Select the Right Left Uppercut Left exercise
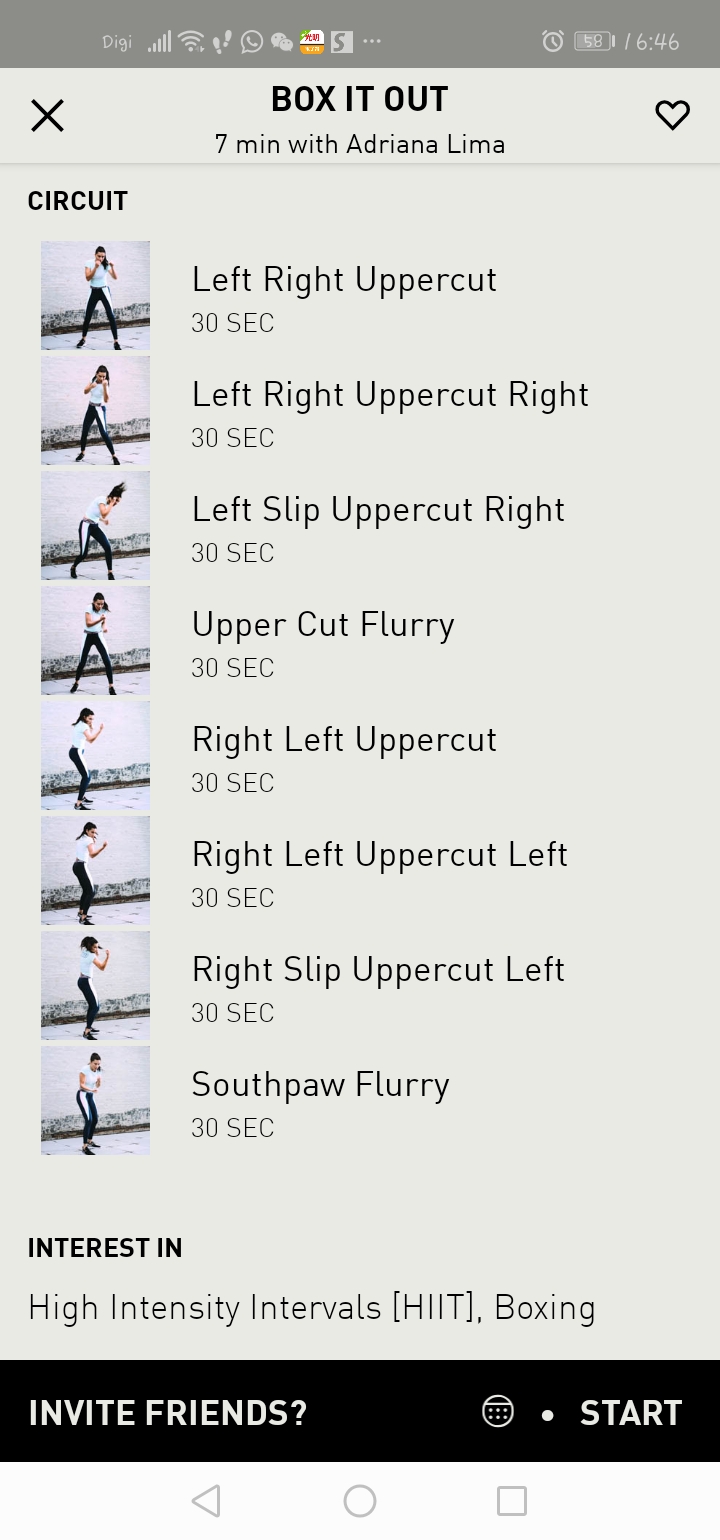Image resolution: width=720 pixels, height=1540 pixels. (360, 871)
